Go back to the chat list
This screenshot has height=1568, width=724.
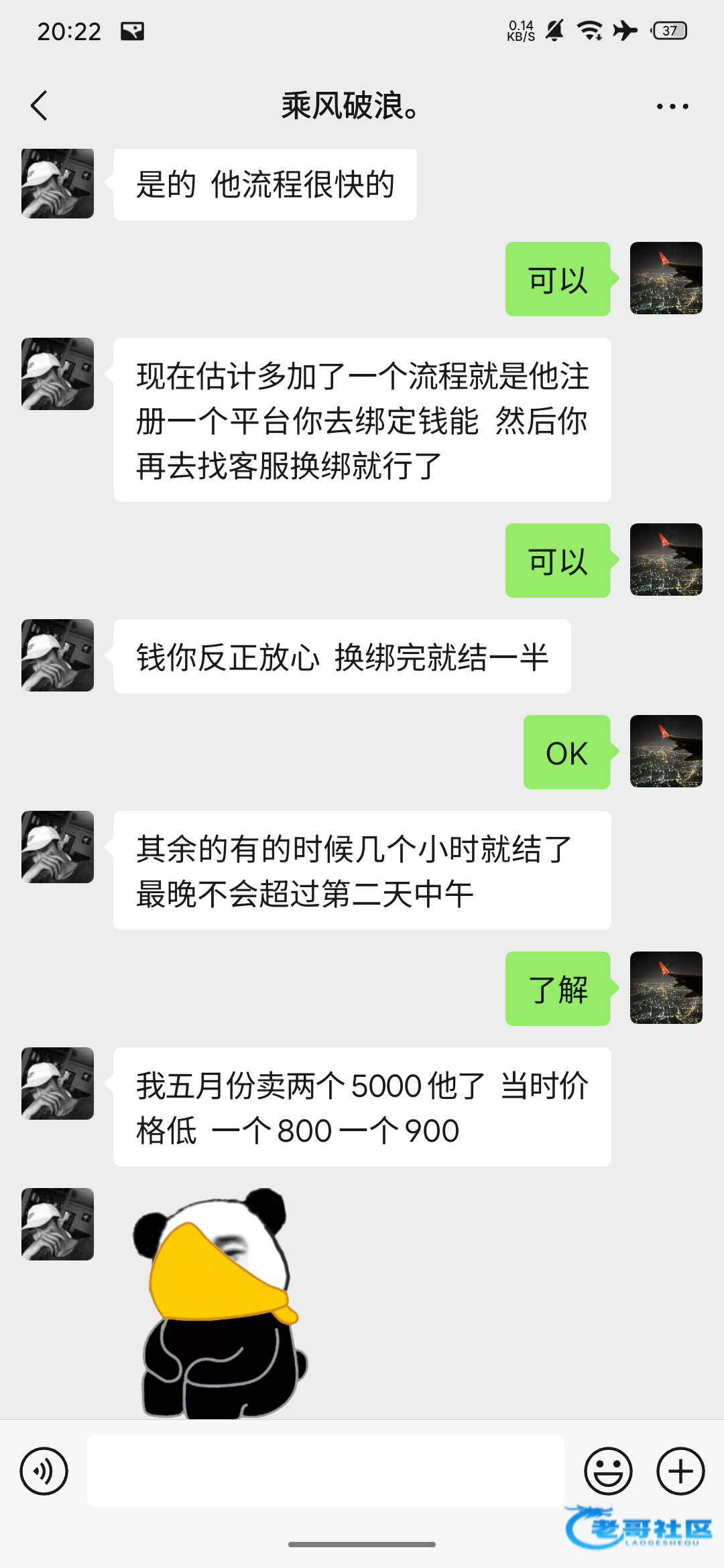tap(40, 106)
